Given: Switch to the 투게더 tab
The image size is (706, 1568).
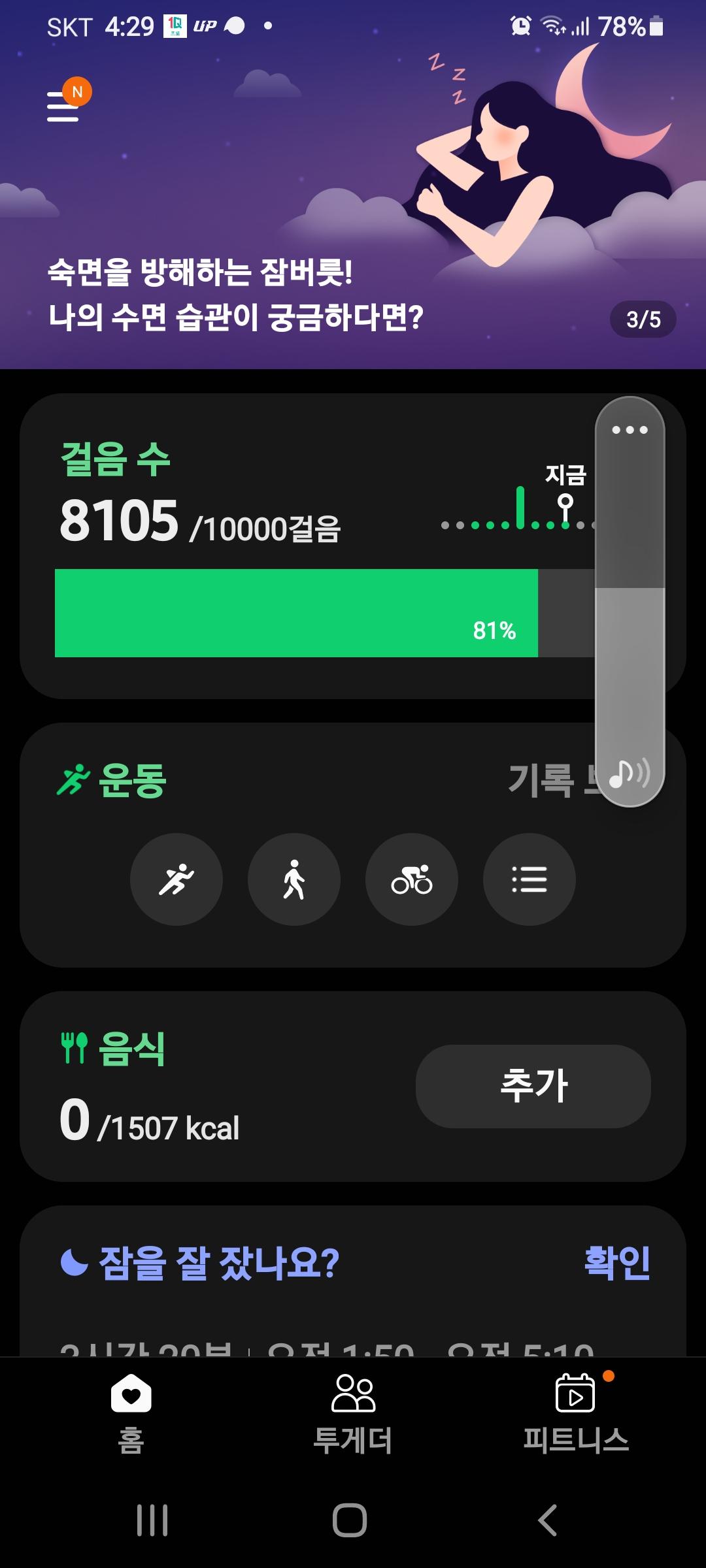Looking at the screenshot, I should [x=353, y=1413].
